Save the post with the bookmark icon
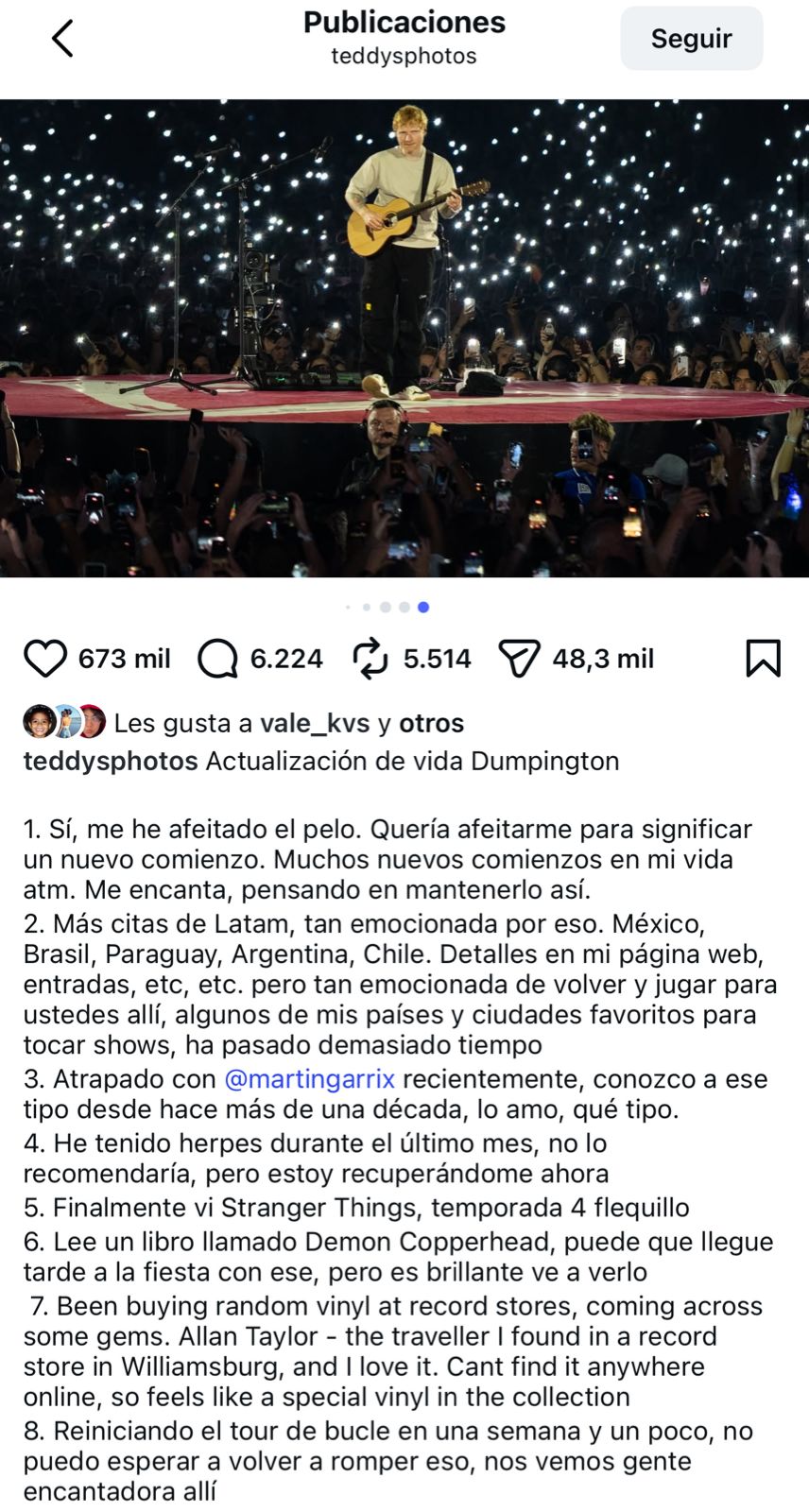 (763, 659)
